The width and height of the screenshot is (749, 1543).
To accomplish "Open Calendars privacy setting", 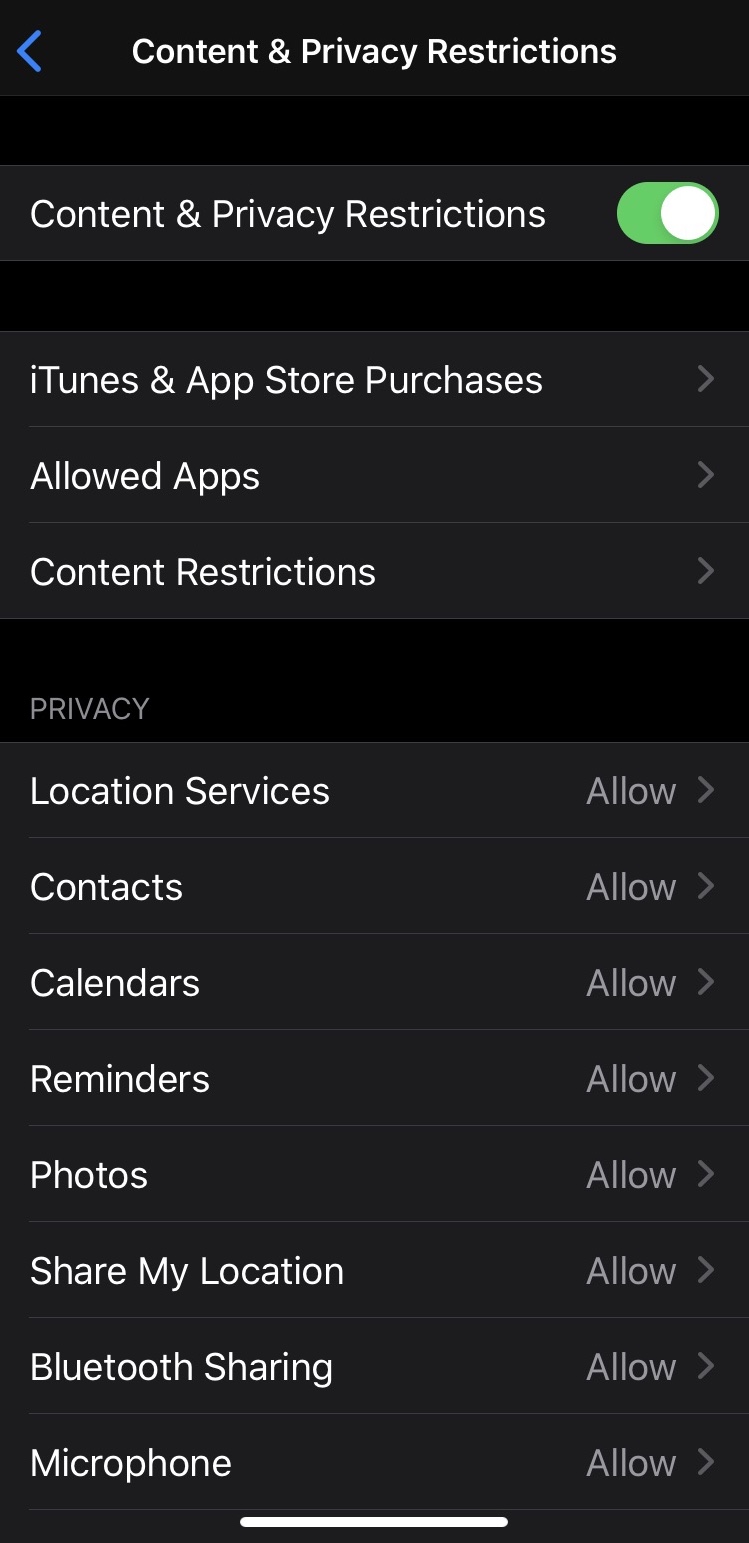I will [374, 983].
